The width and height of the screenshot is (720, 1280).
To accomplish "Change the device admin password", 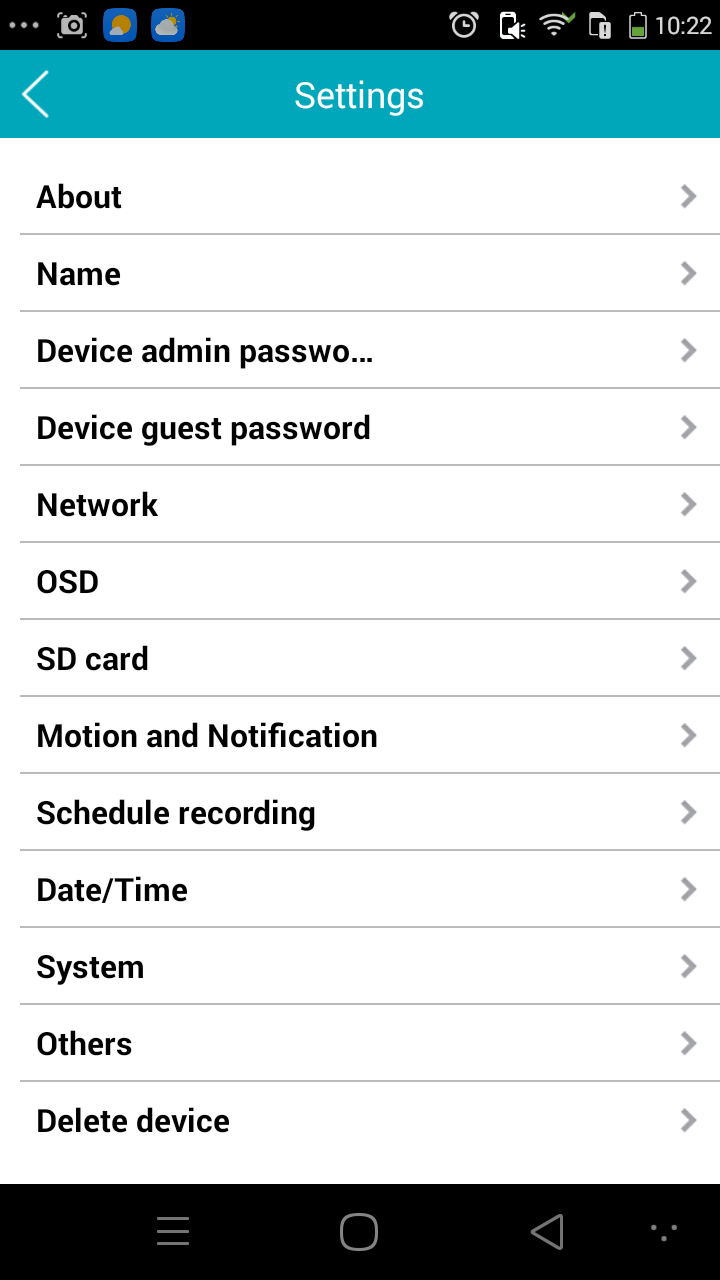I will 360,351.
